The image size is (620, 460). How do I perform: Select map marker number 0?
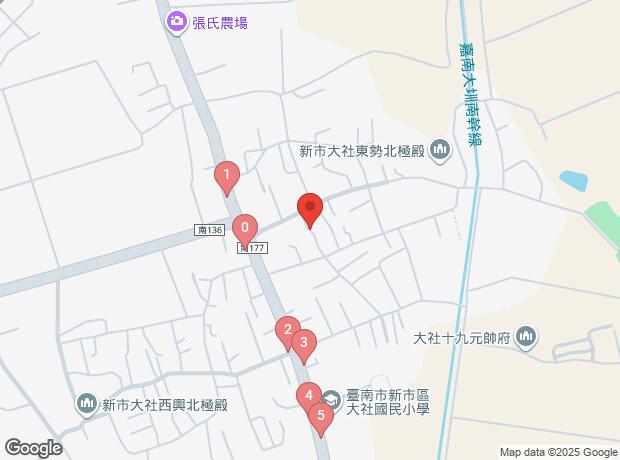click(245, 231)
